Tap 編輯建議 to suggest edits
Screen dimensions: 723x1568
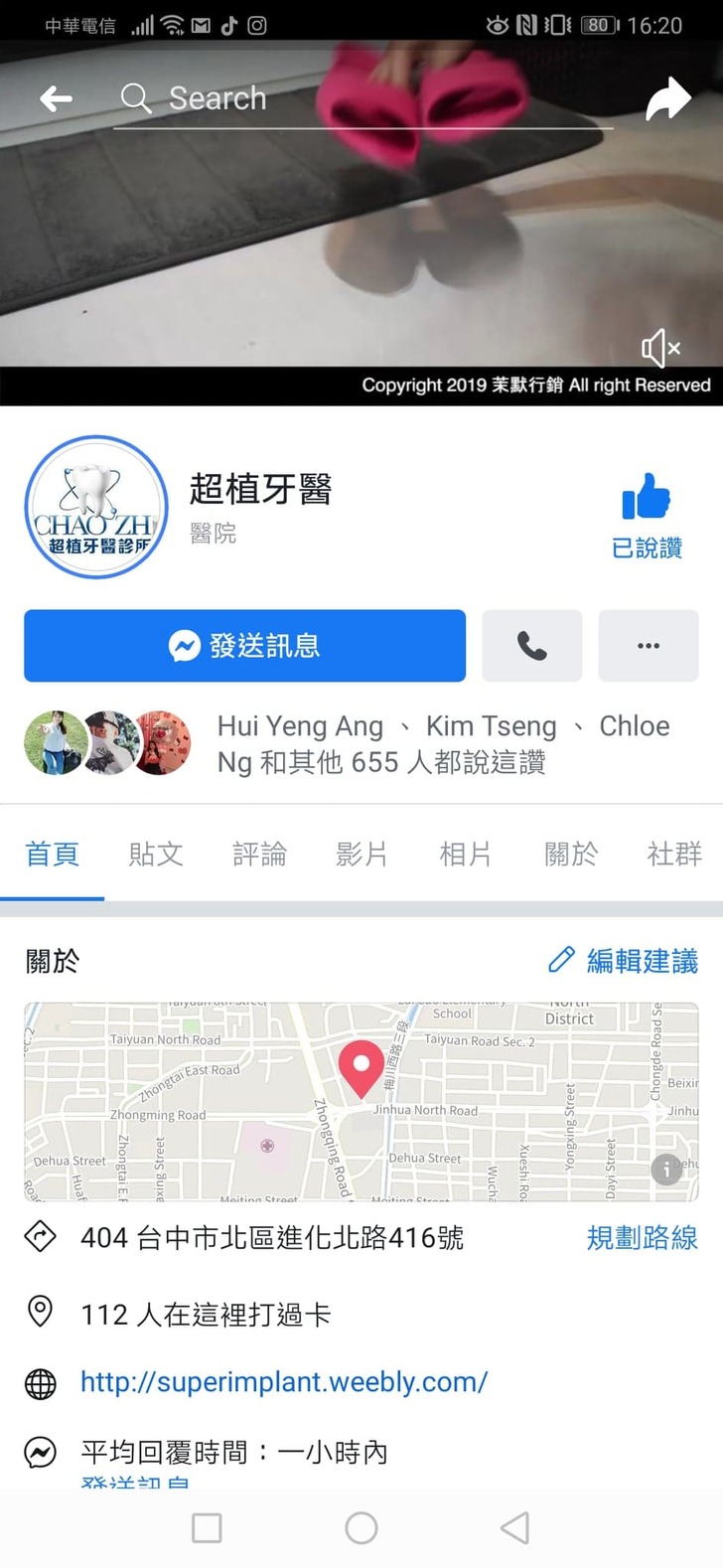click(624, 961)
